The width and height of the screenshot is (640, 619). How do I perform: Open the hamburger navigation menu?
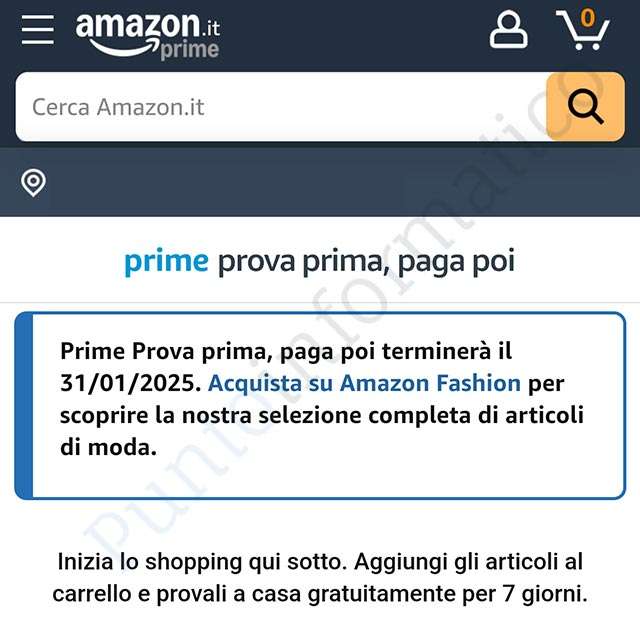point(38,30)
